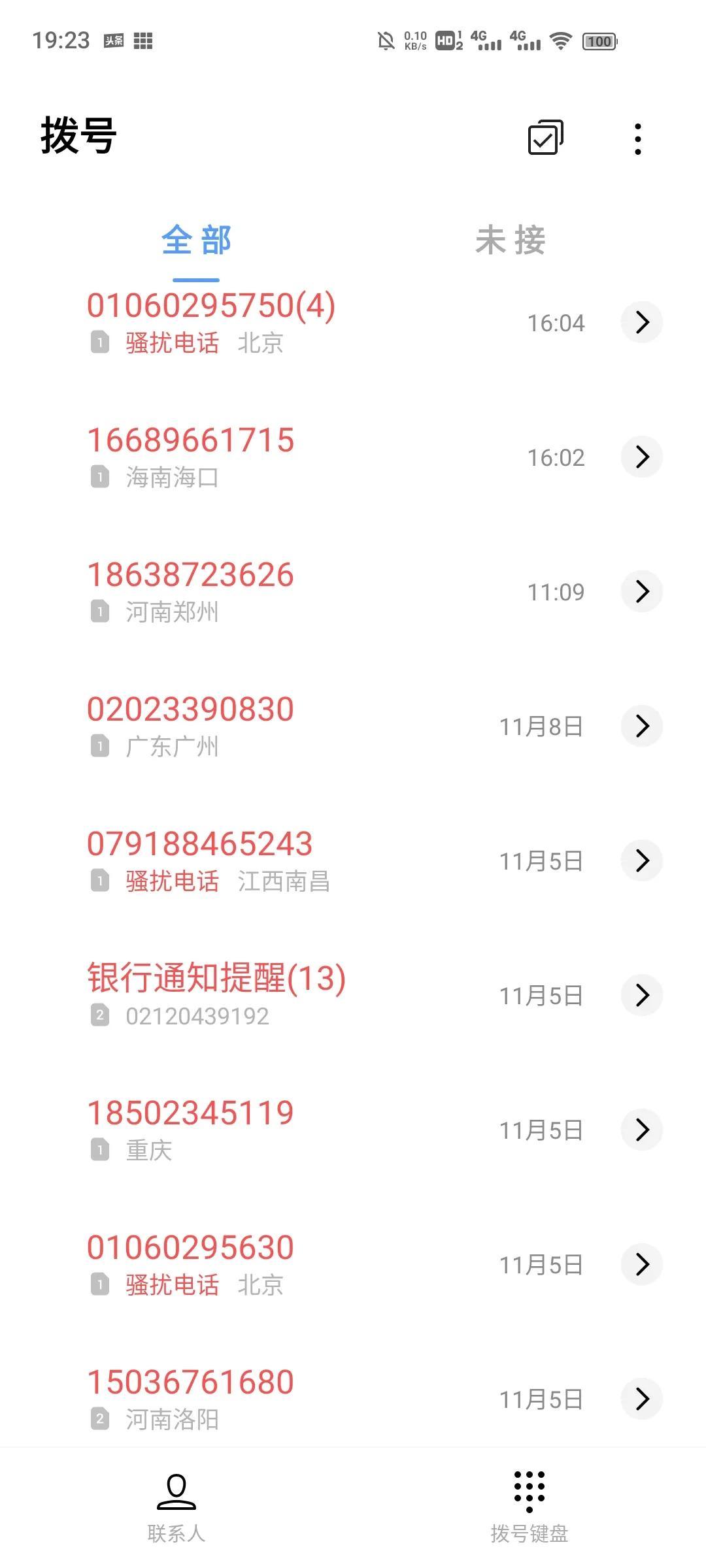Select the 全部 tab
The image size is (706, 1568).
click(x=196, y=240)
